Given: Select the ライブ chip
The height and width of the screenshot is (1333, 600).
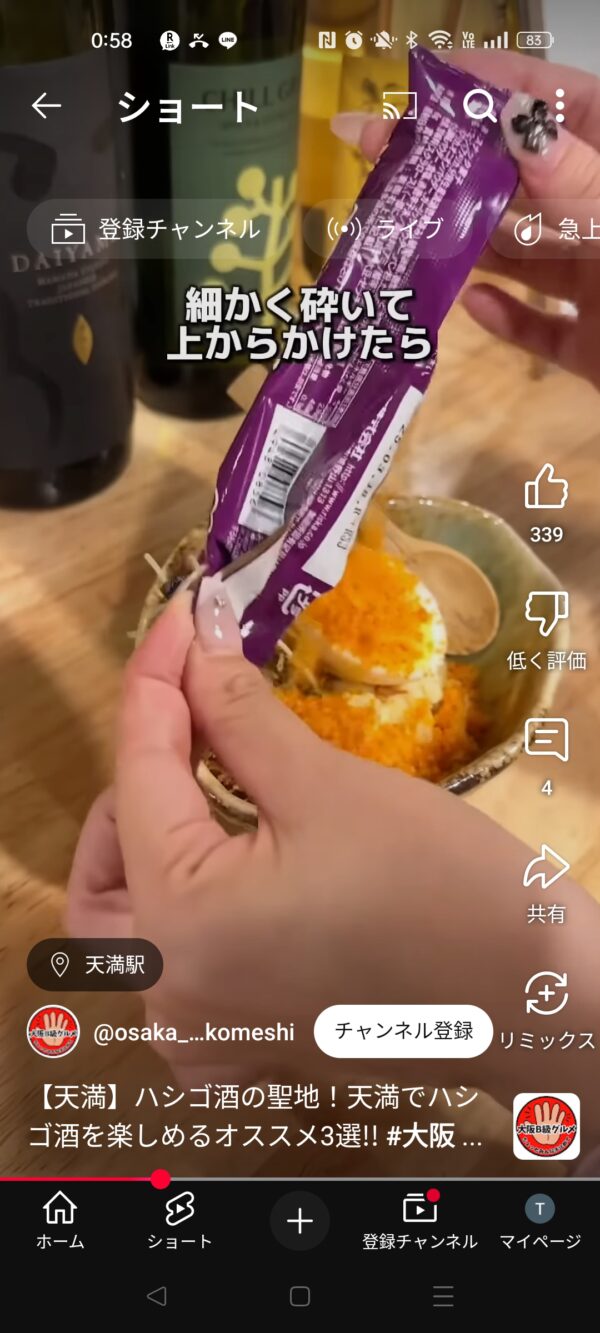Looking at the screenshot, I should [x=386, y=229].
